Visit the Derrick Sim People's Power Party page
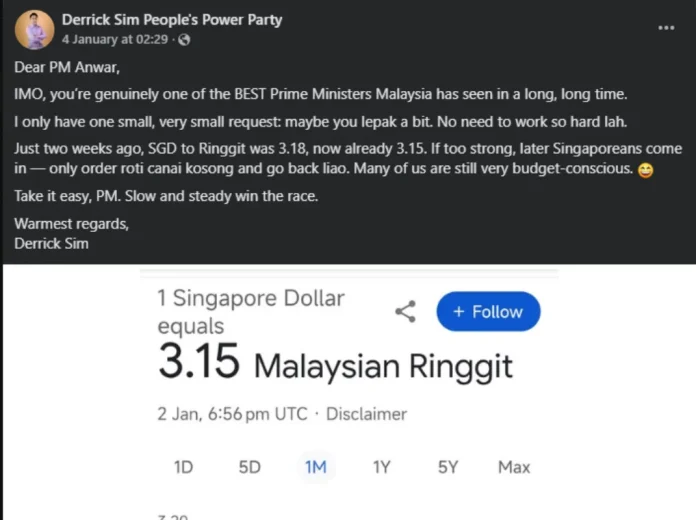Viewport: 696px width, 520px height. 172,19
